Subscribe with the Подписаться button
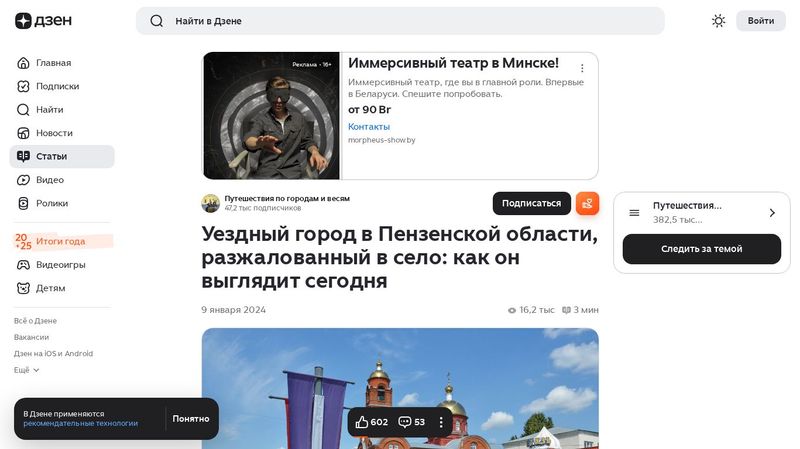The width and height of the screenshot is (800, 449). [x=531, y=203]
